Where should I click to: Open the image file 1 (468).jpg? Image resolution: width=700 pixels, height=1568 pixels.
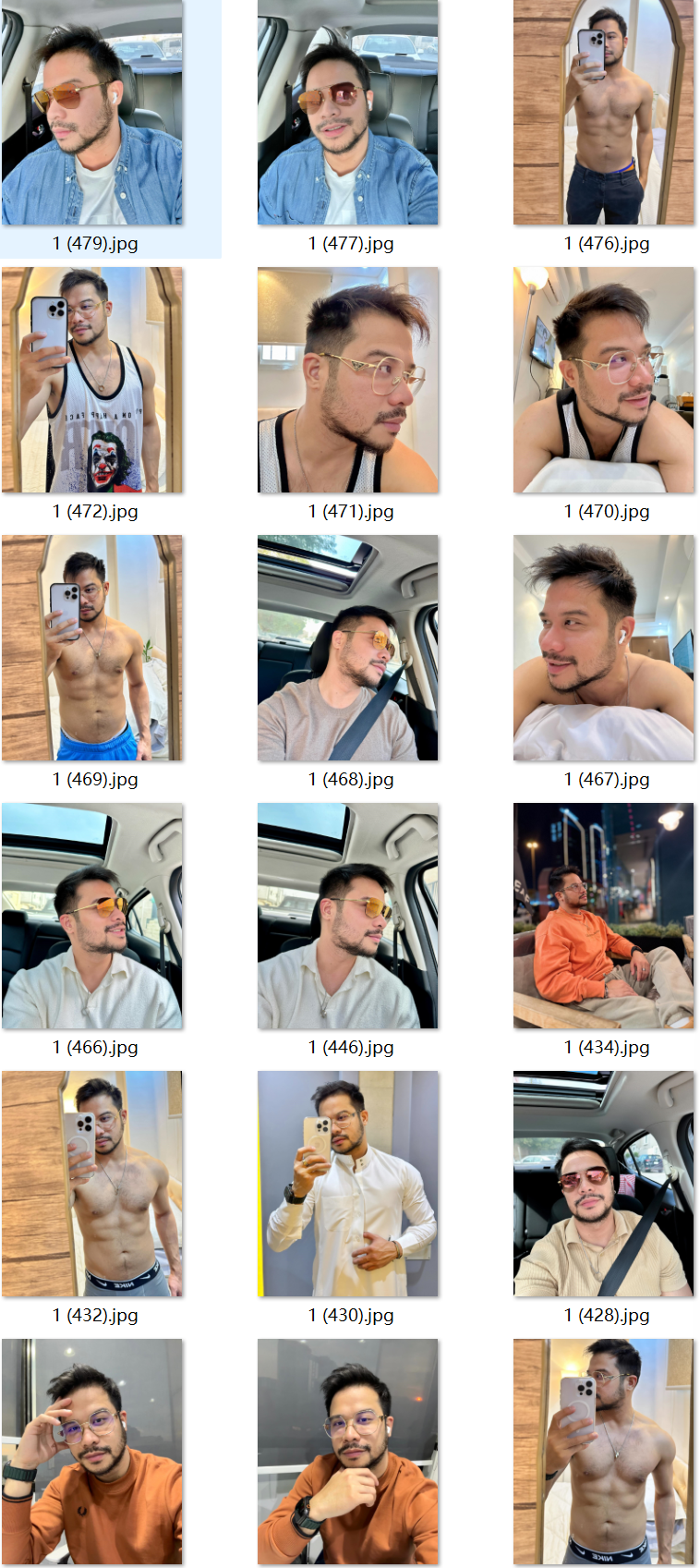click(x=348, y=648)
